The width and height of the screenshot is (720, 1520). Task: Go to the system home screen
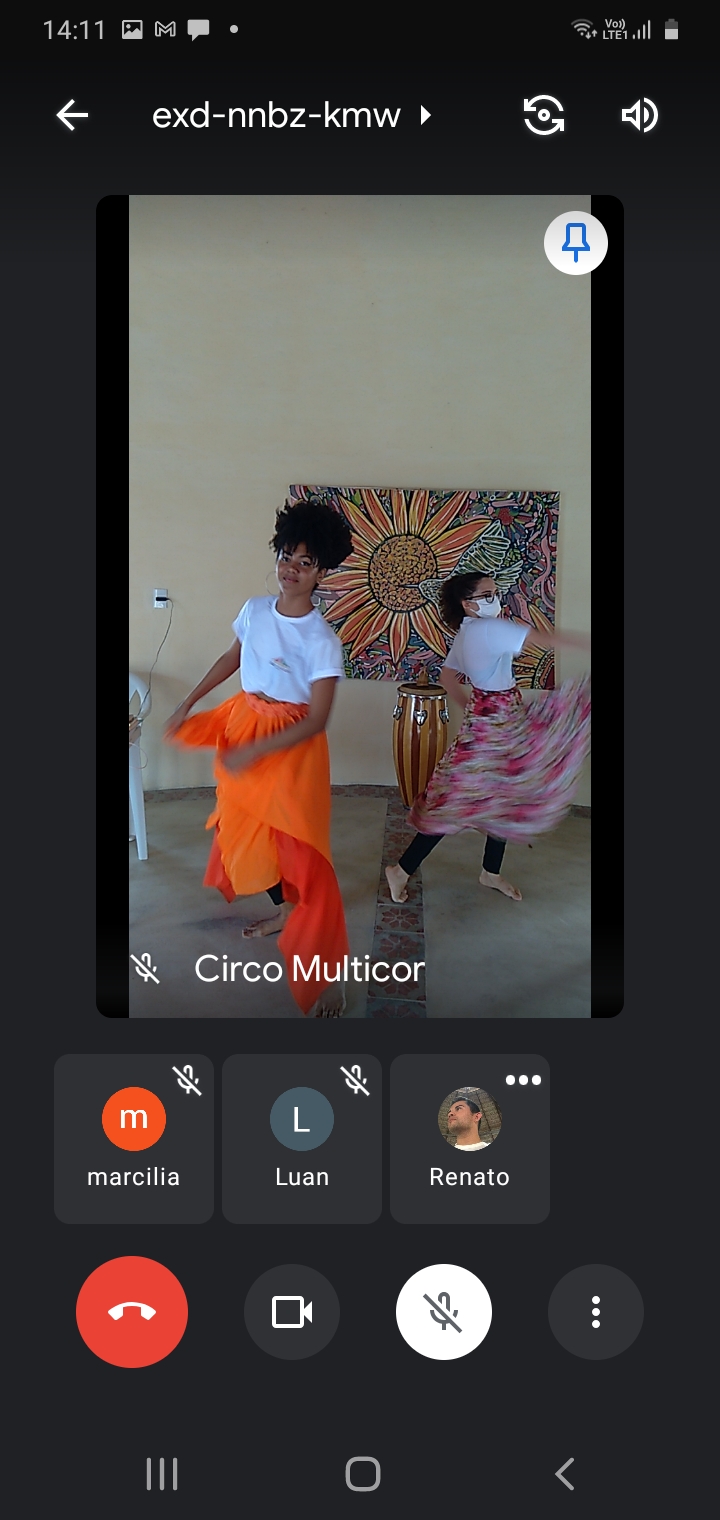tap(362, 1474)
